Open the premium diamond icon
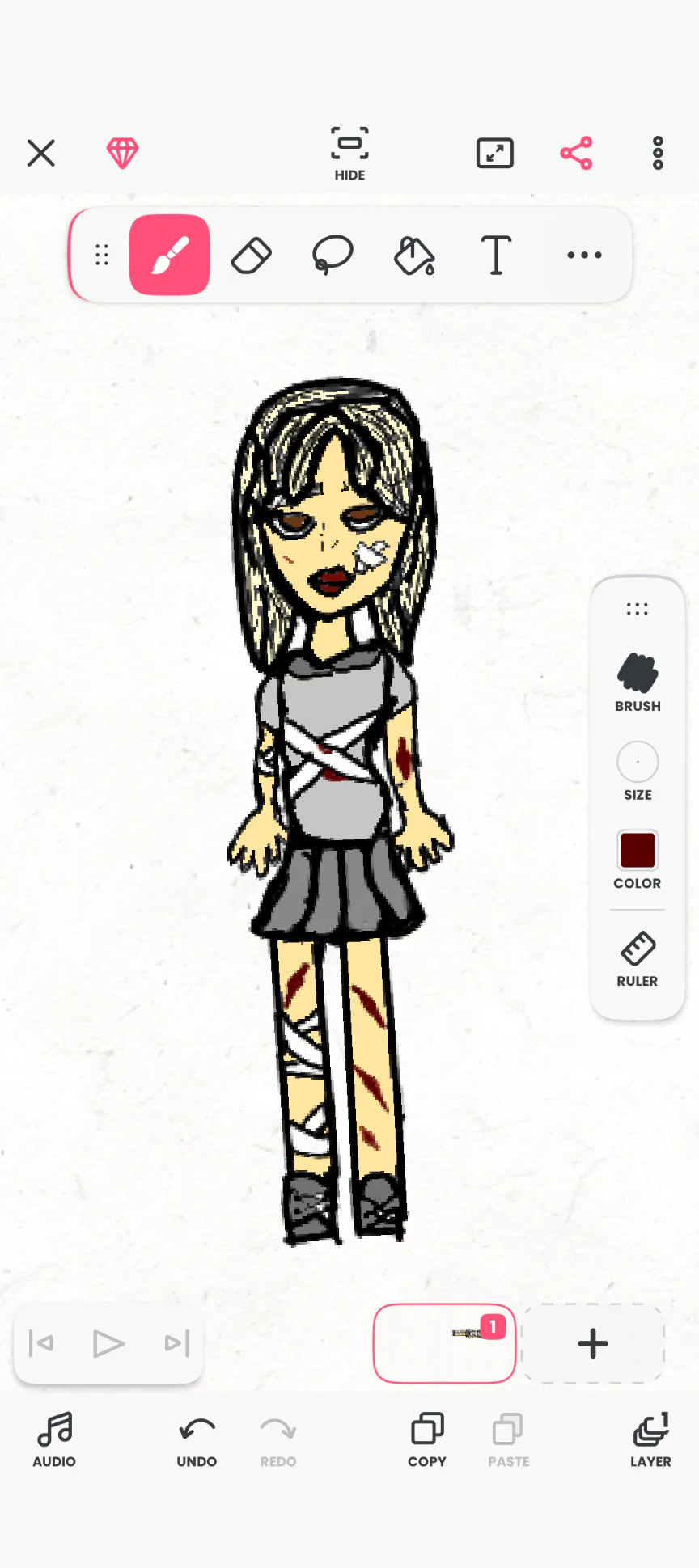The width and height of the screenshot is (699, 1568). 123,153
